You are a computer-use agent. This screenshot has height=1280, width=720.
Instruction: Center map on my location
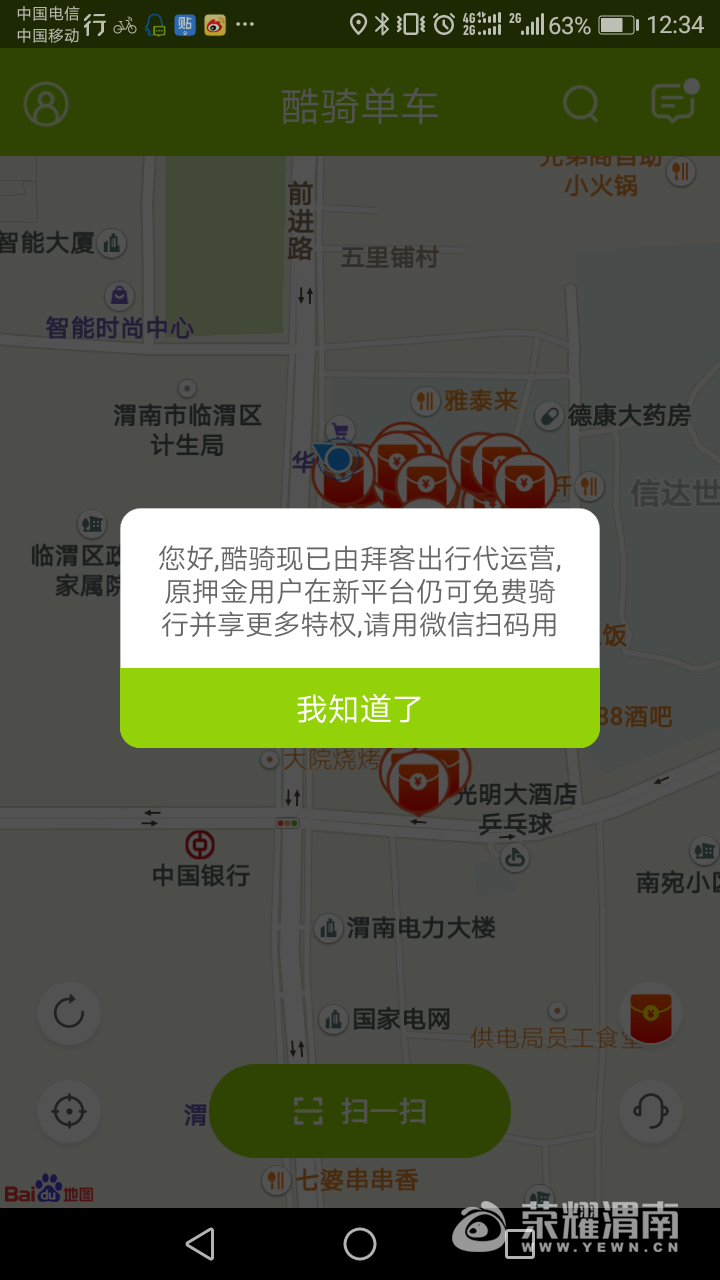tap(69, 1111)
